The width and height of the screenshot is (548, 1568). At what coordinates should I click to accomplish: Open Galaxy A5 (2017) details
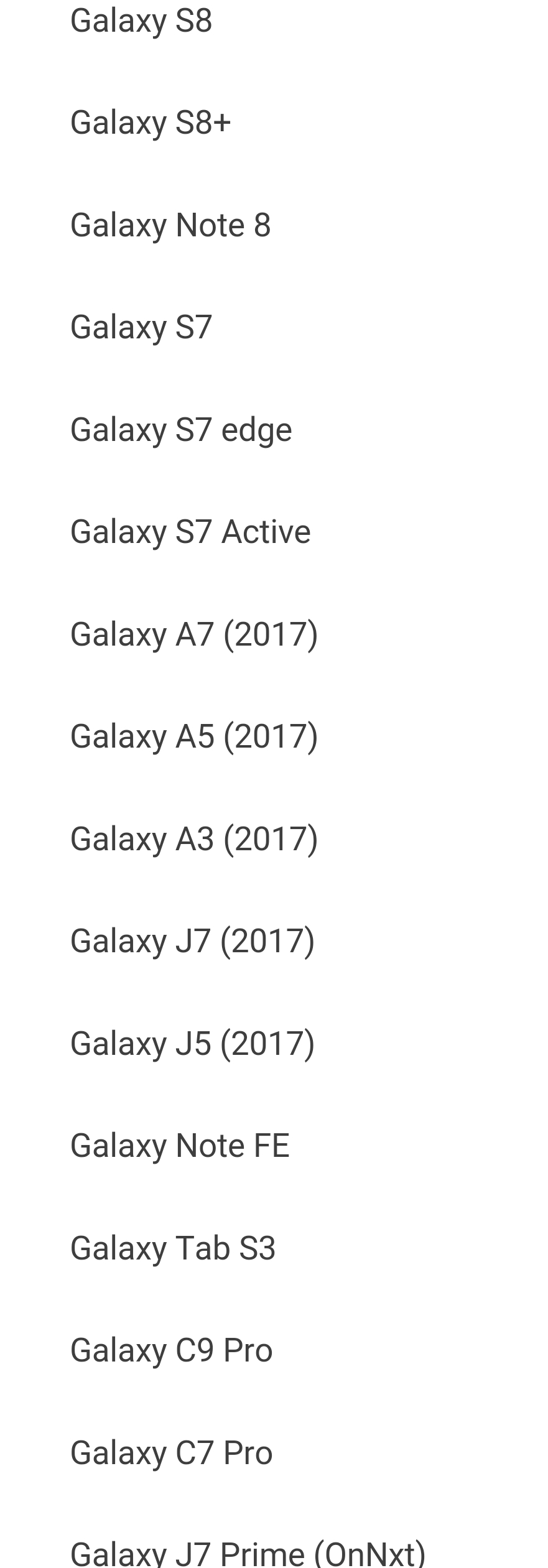195,736
